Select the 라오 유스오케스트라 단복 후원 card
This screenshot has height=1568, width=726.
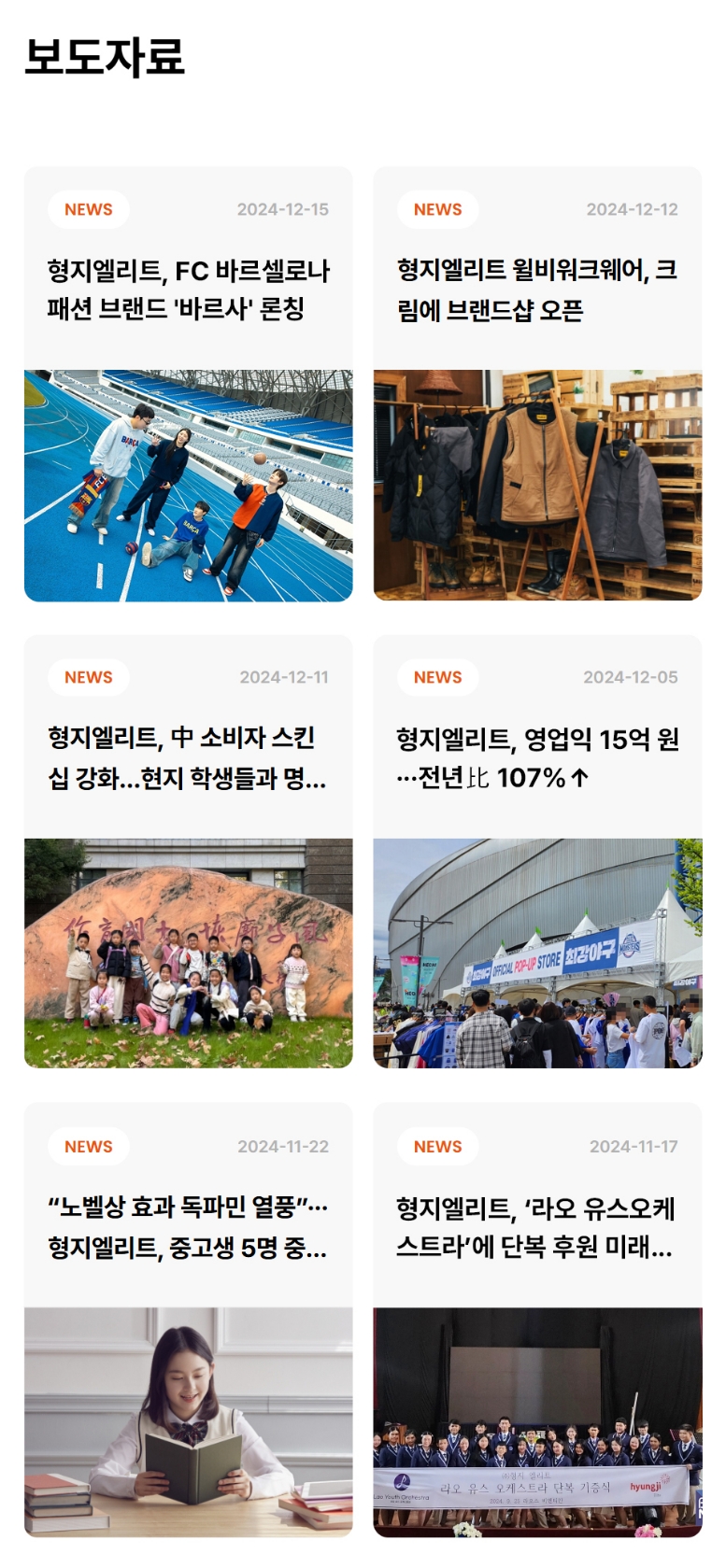(x=537, y=1226)
